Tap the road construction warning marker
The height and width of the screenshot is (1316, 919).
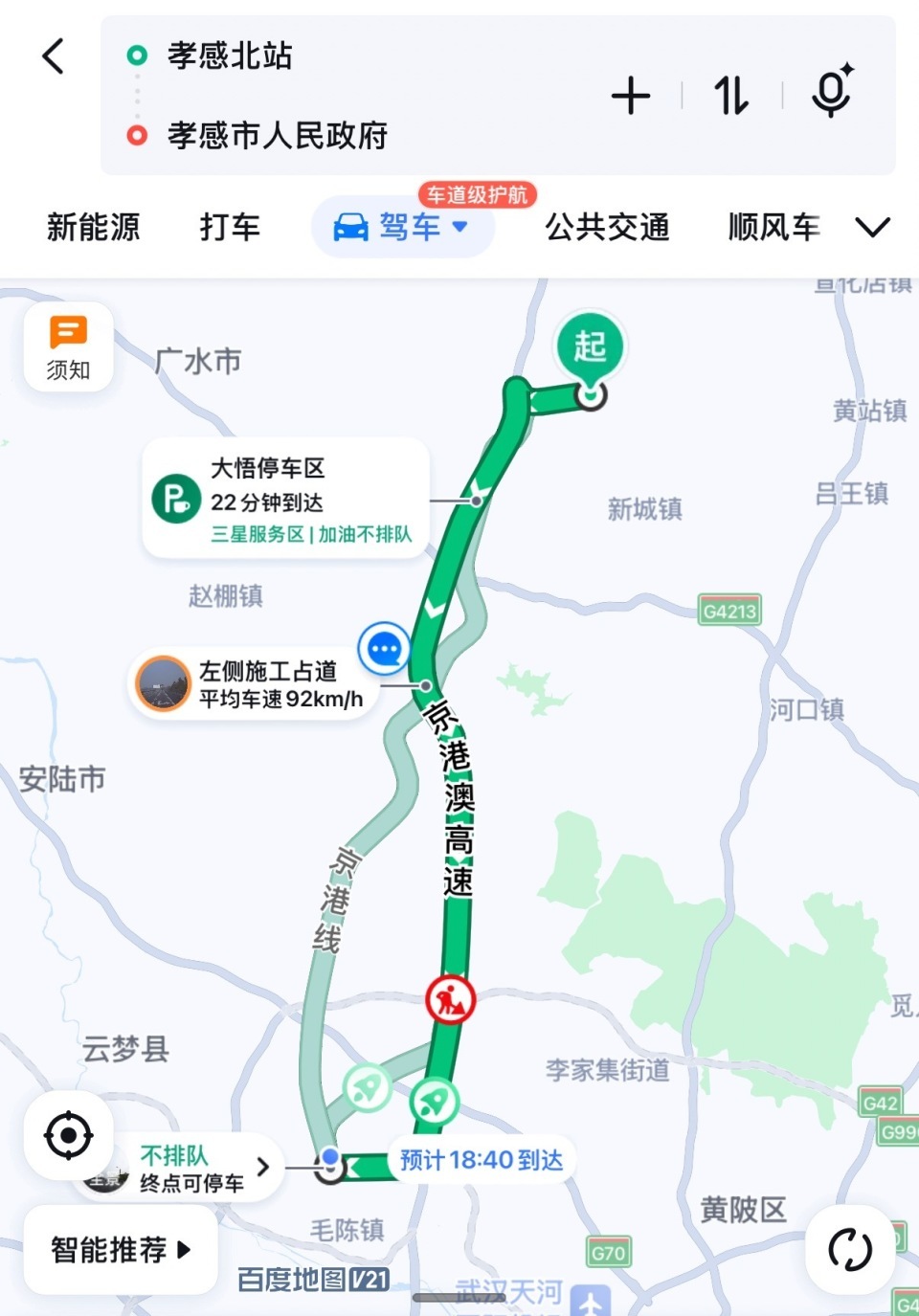tap(451, 1000)
